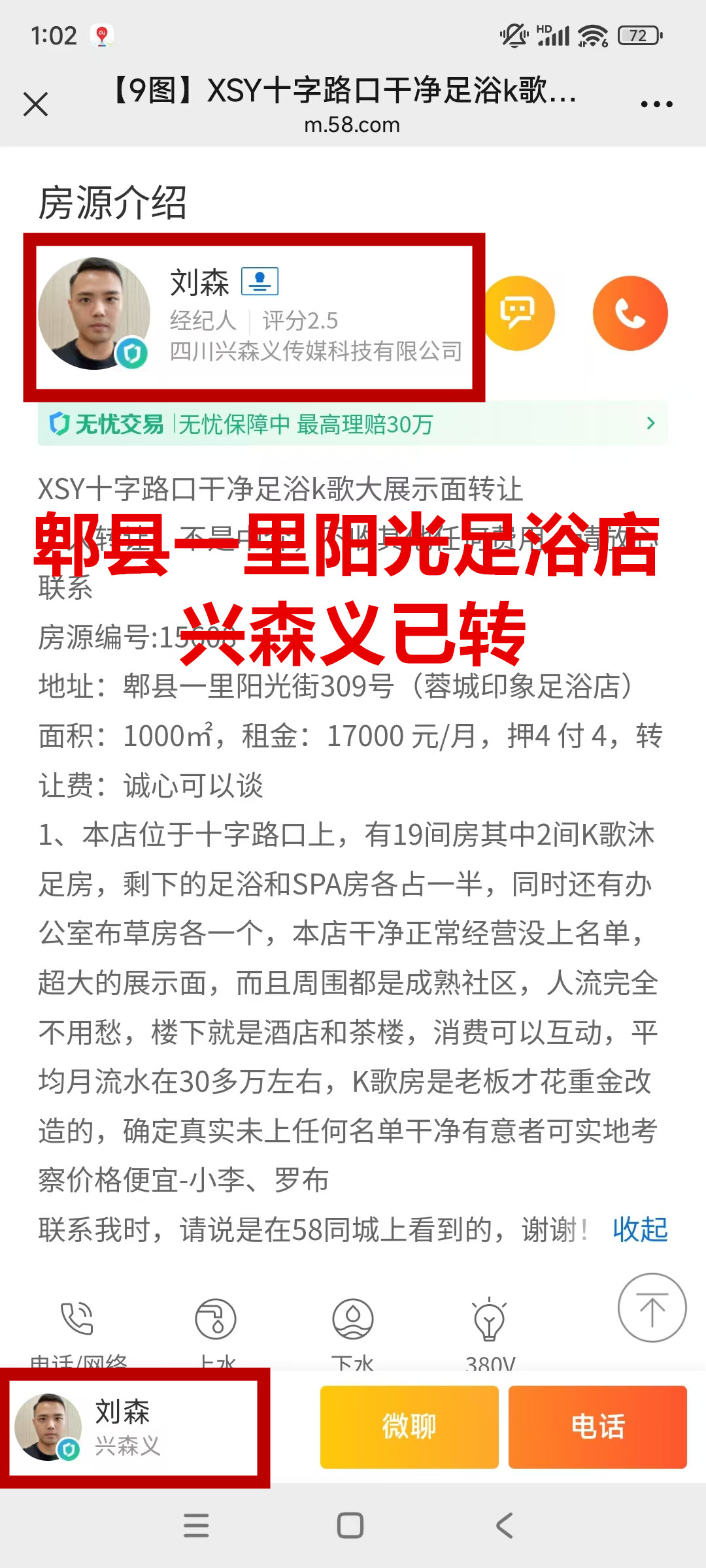Tap the 微聊 button
Screen dimensions: 706x1568
(x=409, y=1427)
